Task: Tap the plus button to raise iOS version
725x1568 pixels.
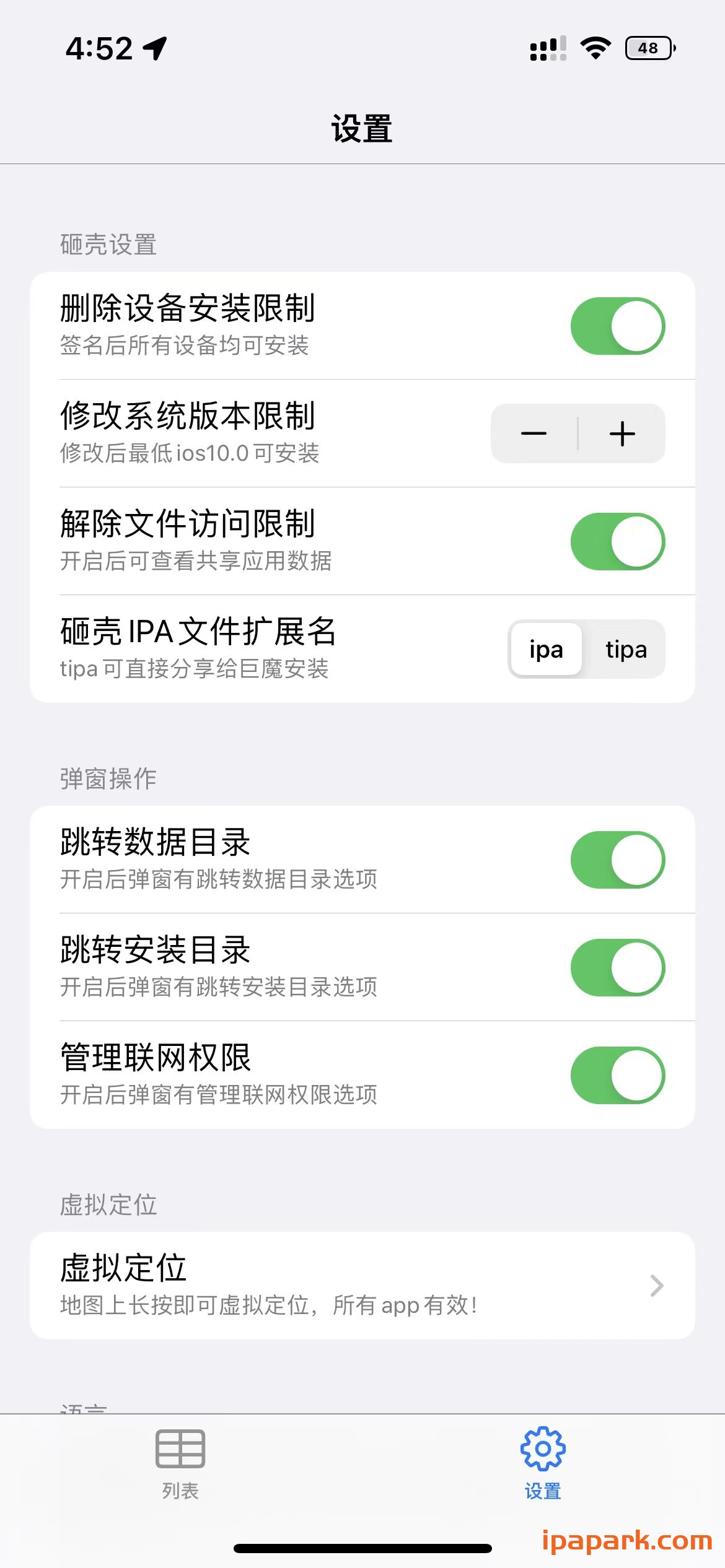Action: click(x=622, y=433)
